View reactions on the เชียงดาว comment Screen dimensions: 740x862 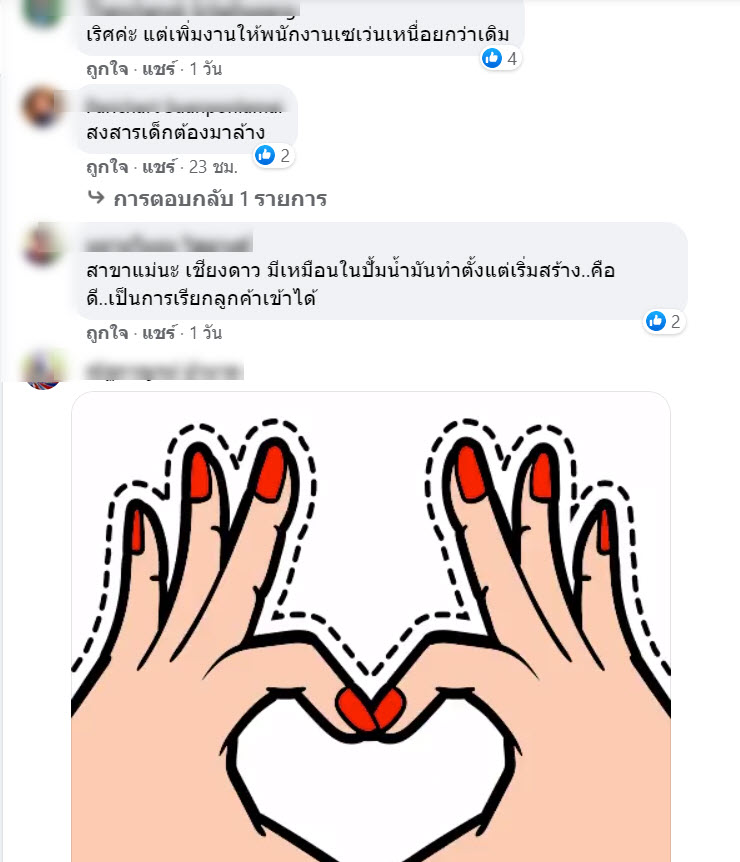point(663,321)
